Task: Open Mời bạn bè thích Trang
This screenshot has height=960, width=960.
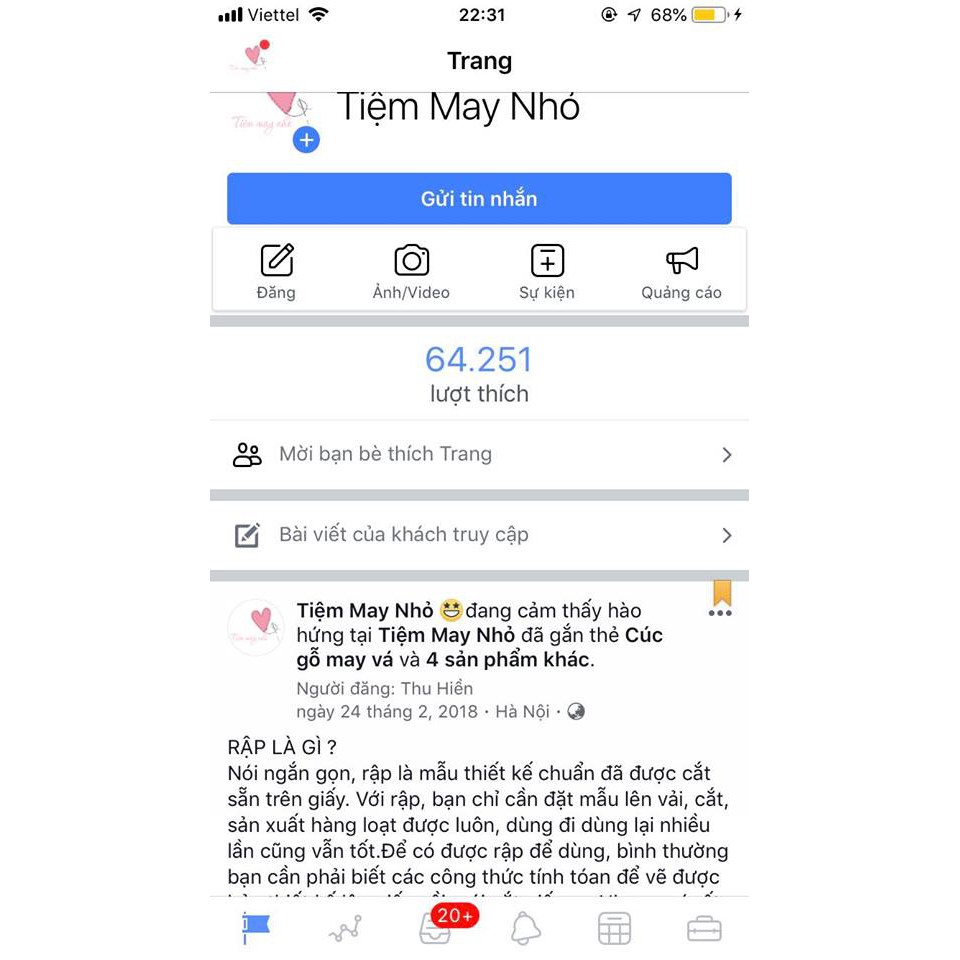Action: (479, 454)
